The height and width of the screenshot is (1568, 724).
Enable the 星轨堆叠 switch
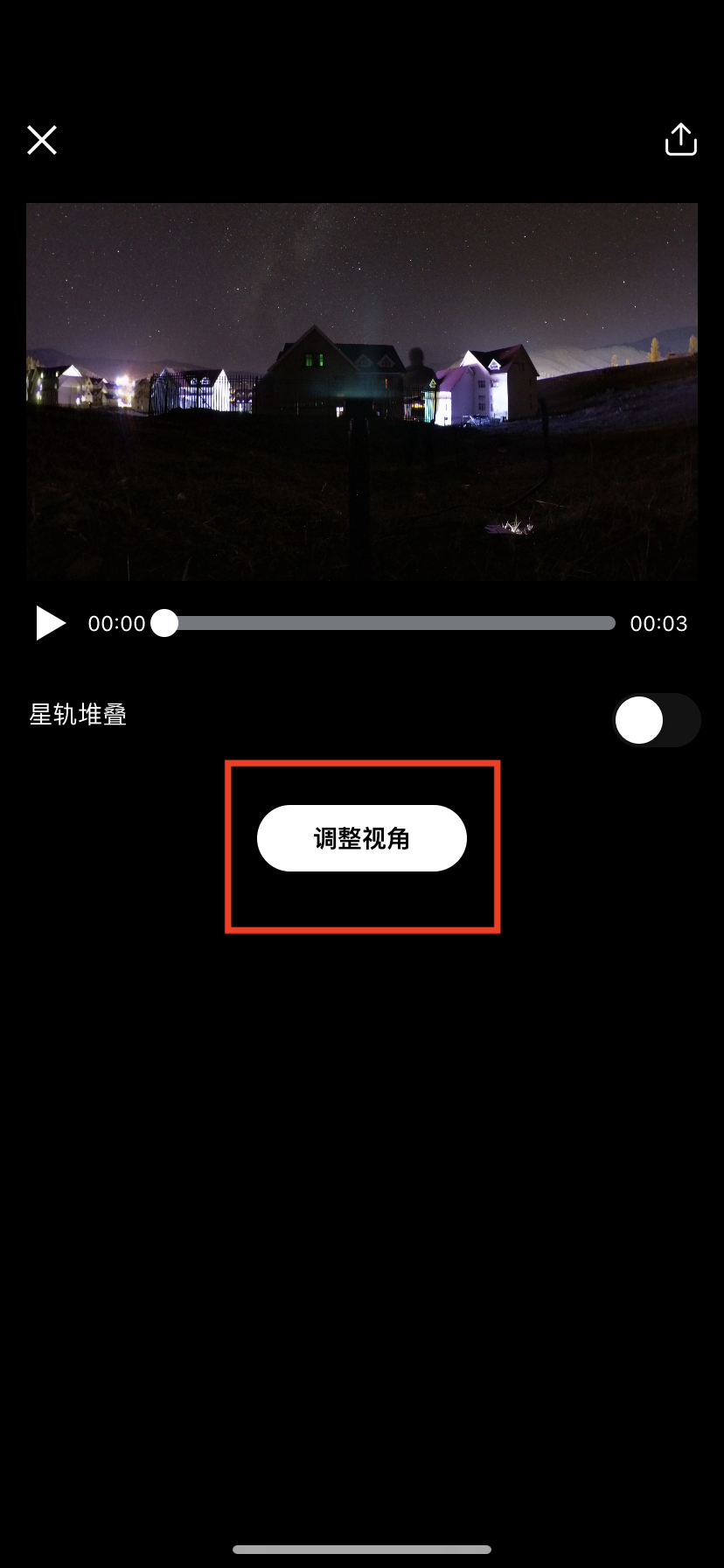[x=656, y=720]
